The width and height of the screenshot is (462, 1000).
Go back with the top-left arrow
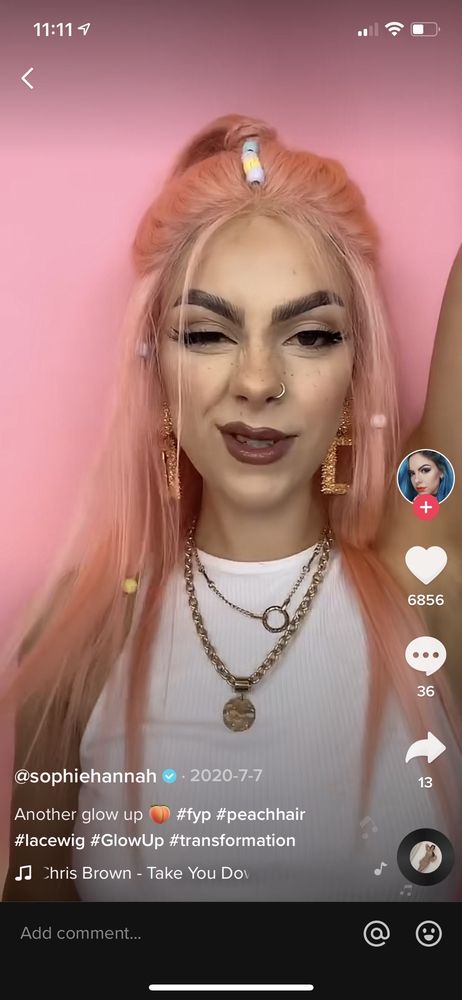tap(27, 78)
